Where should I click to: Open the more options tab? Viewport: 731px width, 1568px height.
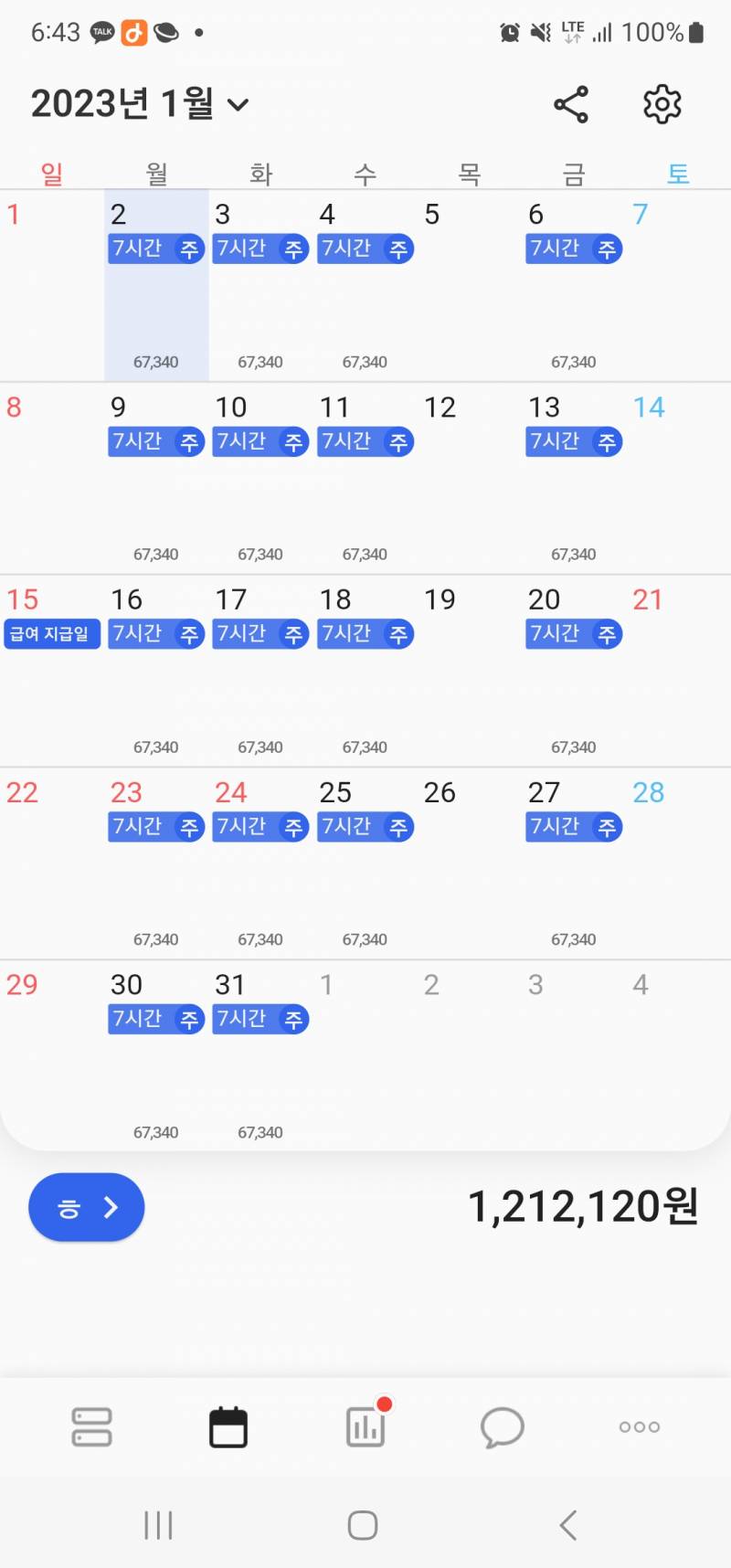640,1427
